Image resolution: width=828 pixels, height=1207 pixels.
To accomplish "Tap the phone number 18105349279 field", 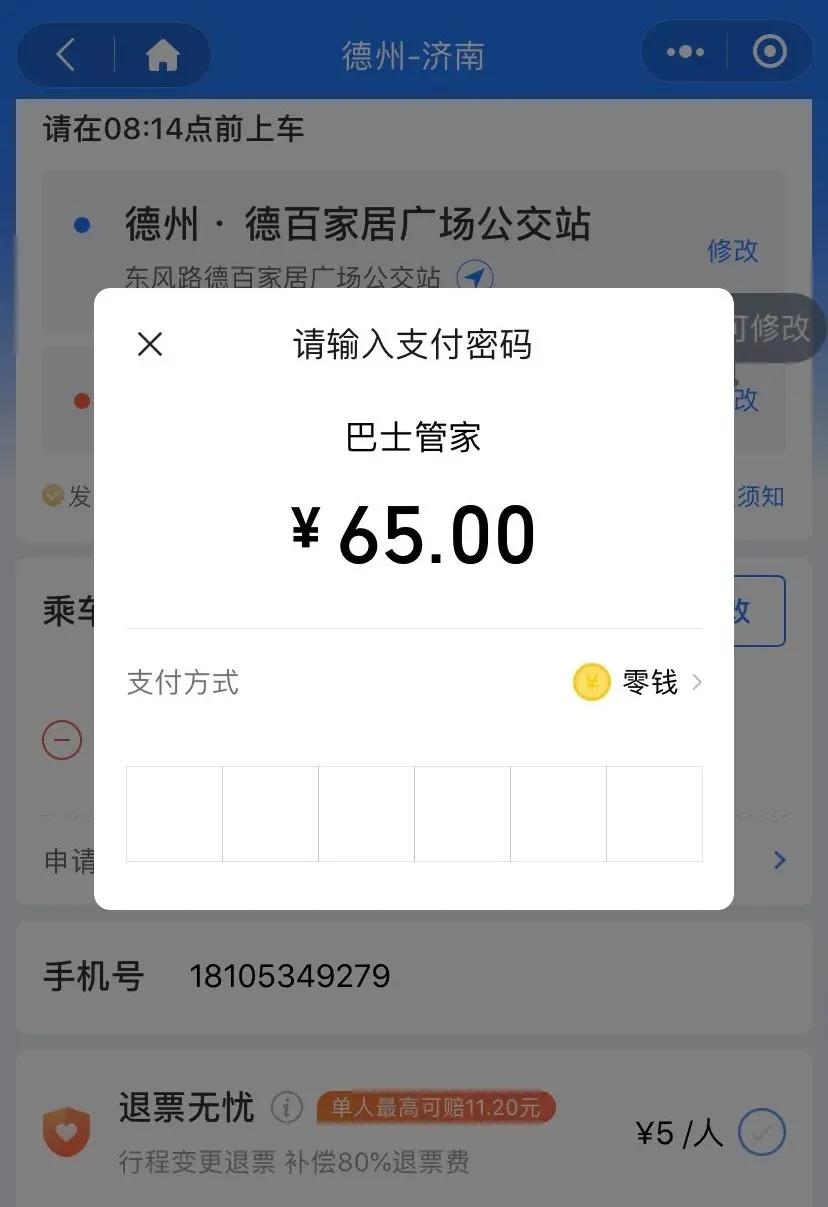I will (x=291, y=977).
